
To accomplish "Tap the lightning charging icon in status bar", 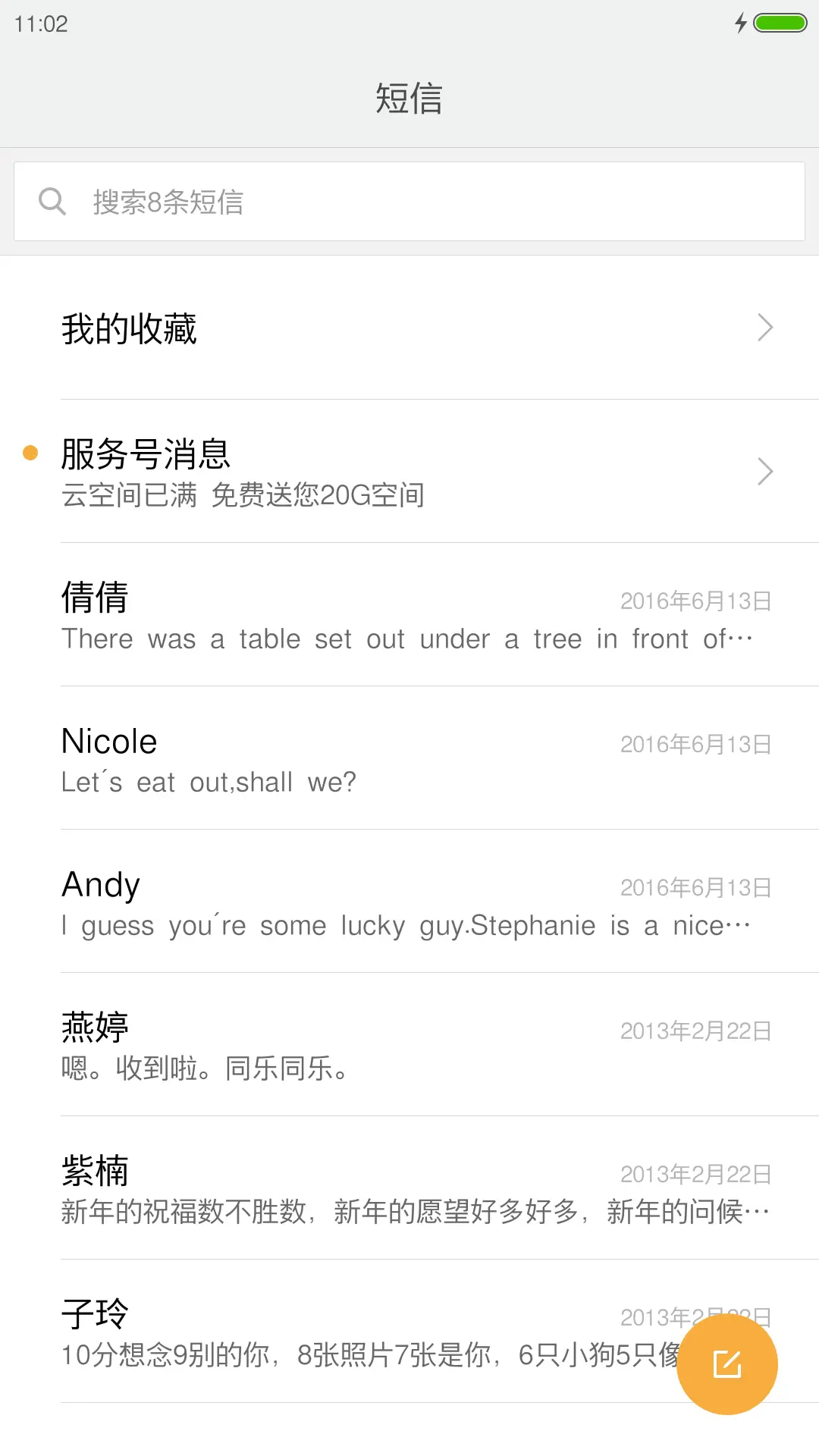I will coord(741,23).
